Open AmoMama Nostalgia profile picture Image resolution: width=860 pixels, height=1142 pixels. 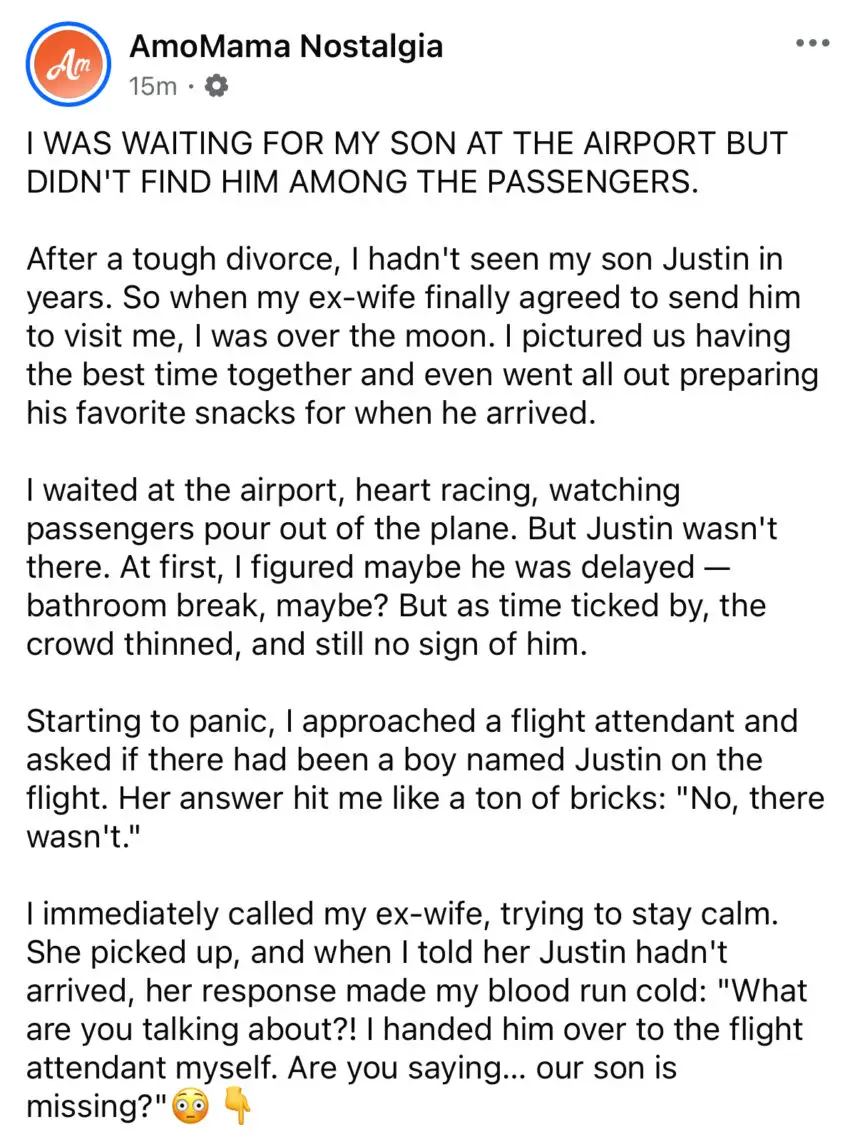point(65,65)
